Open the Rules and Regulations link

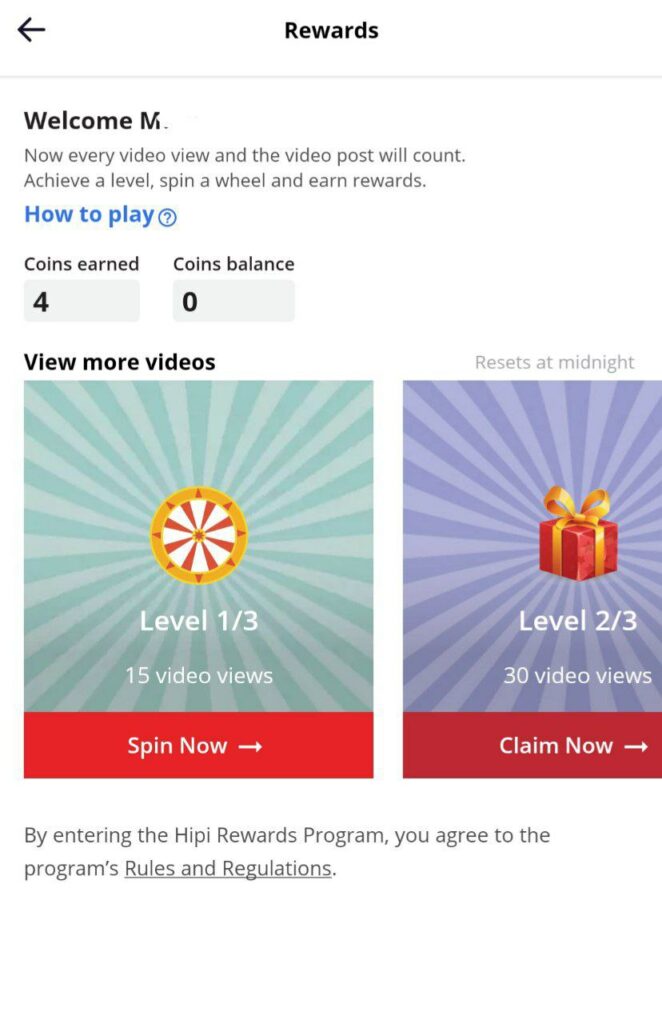coord(227,868)
